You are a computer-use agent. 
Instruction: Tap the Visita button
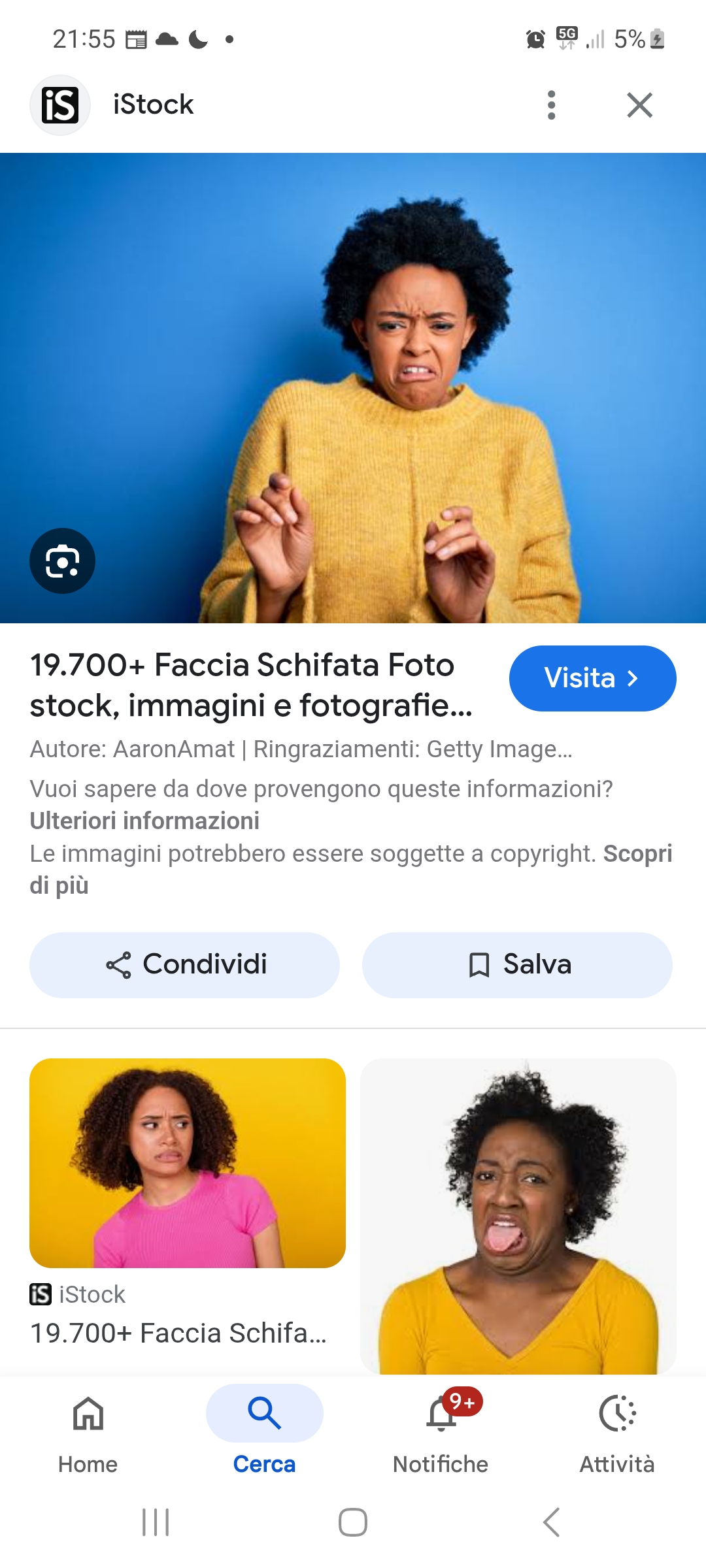pos(592,678)
